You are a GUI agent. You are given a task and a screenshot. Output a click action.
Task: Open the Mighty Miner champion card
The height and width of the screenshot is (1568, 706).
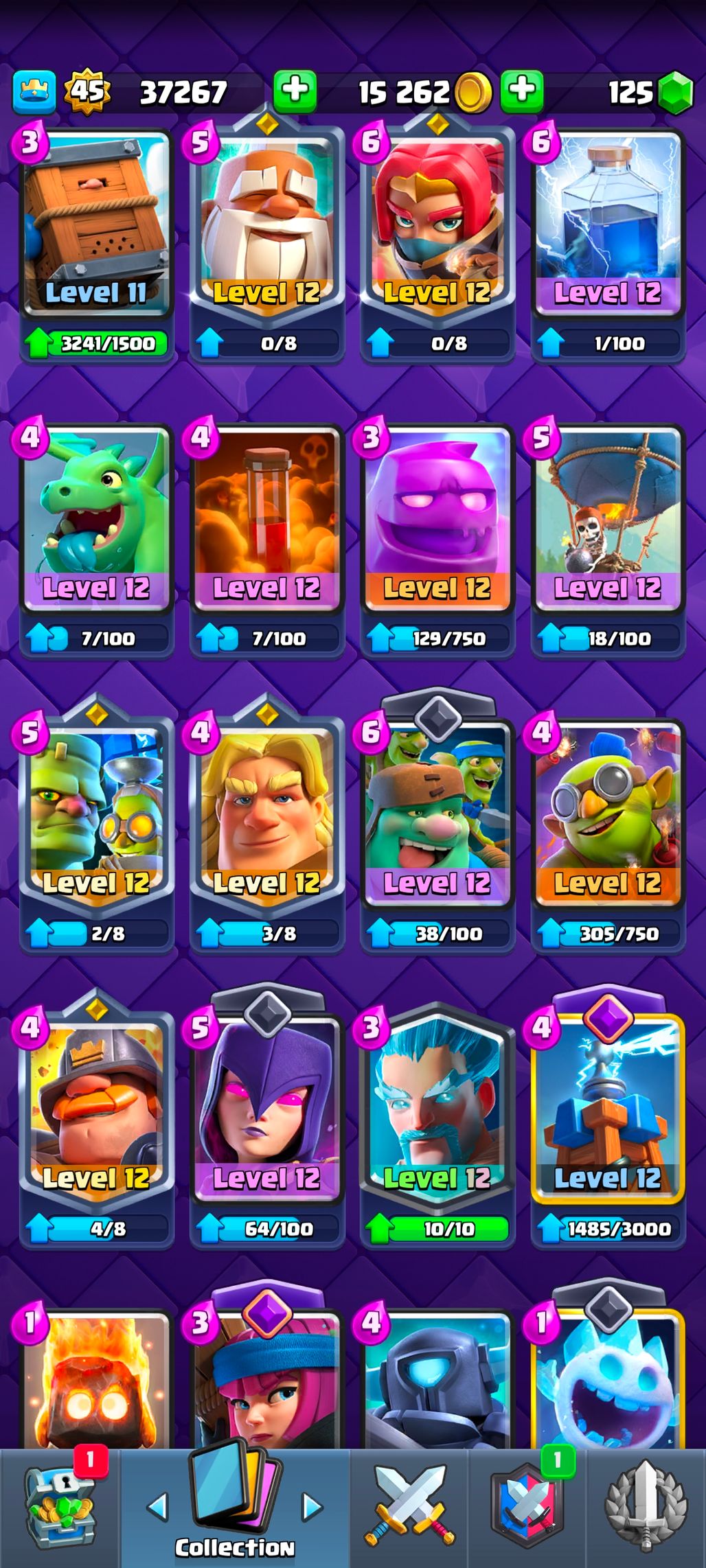coord(96,1112)
